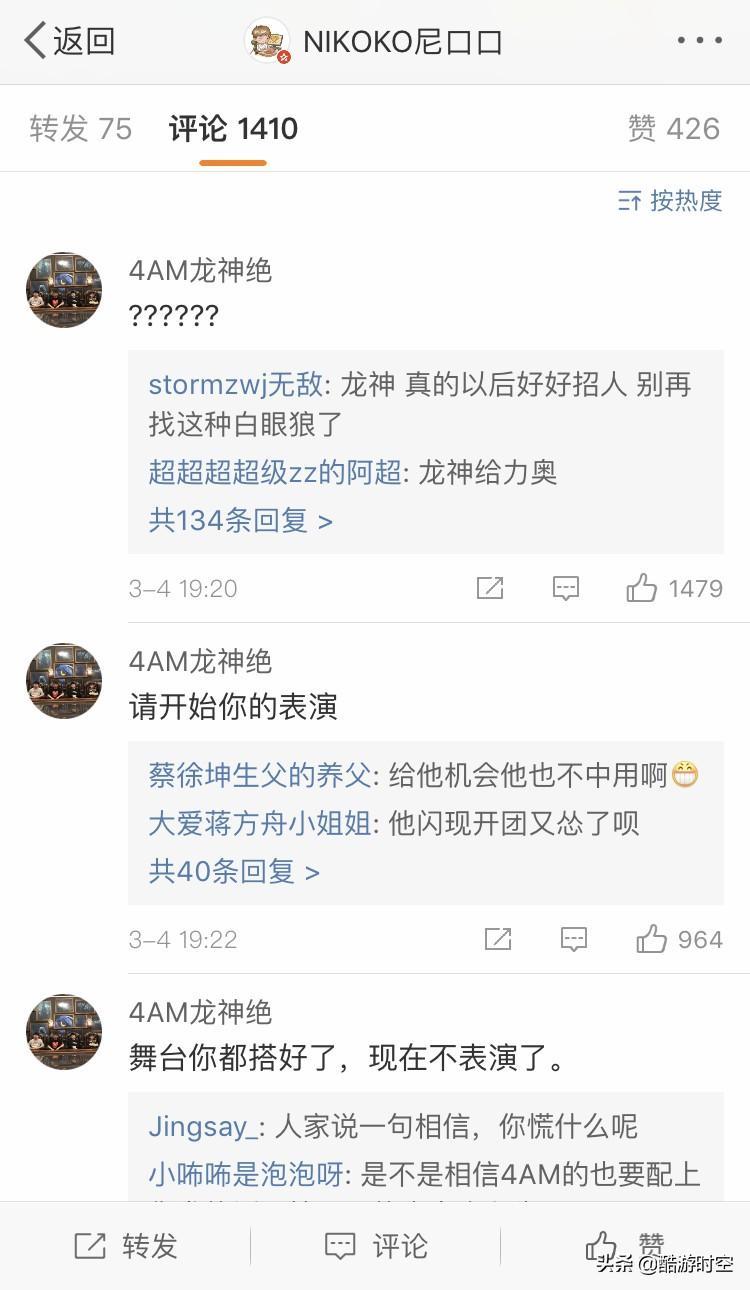
Task: Expand 共134条回复 replies
Action: pyautogui.click(x=240, y=520)
